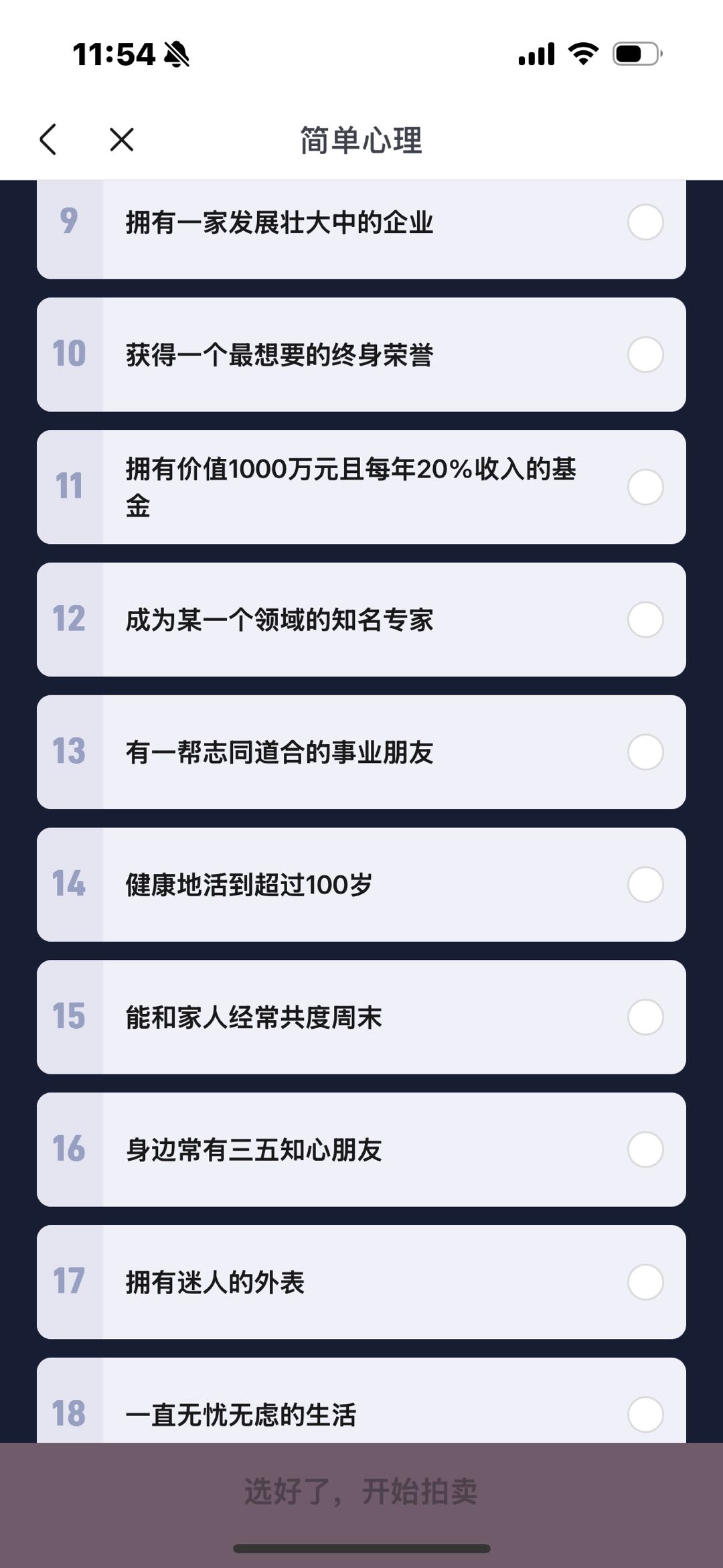Pick option 11 拥有价值1000万元基金

click(645, 487)
